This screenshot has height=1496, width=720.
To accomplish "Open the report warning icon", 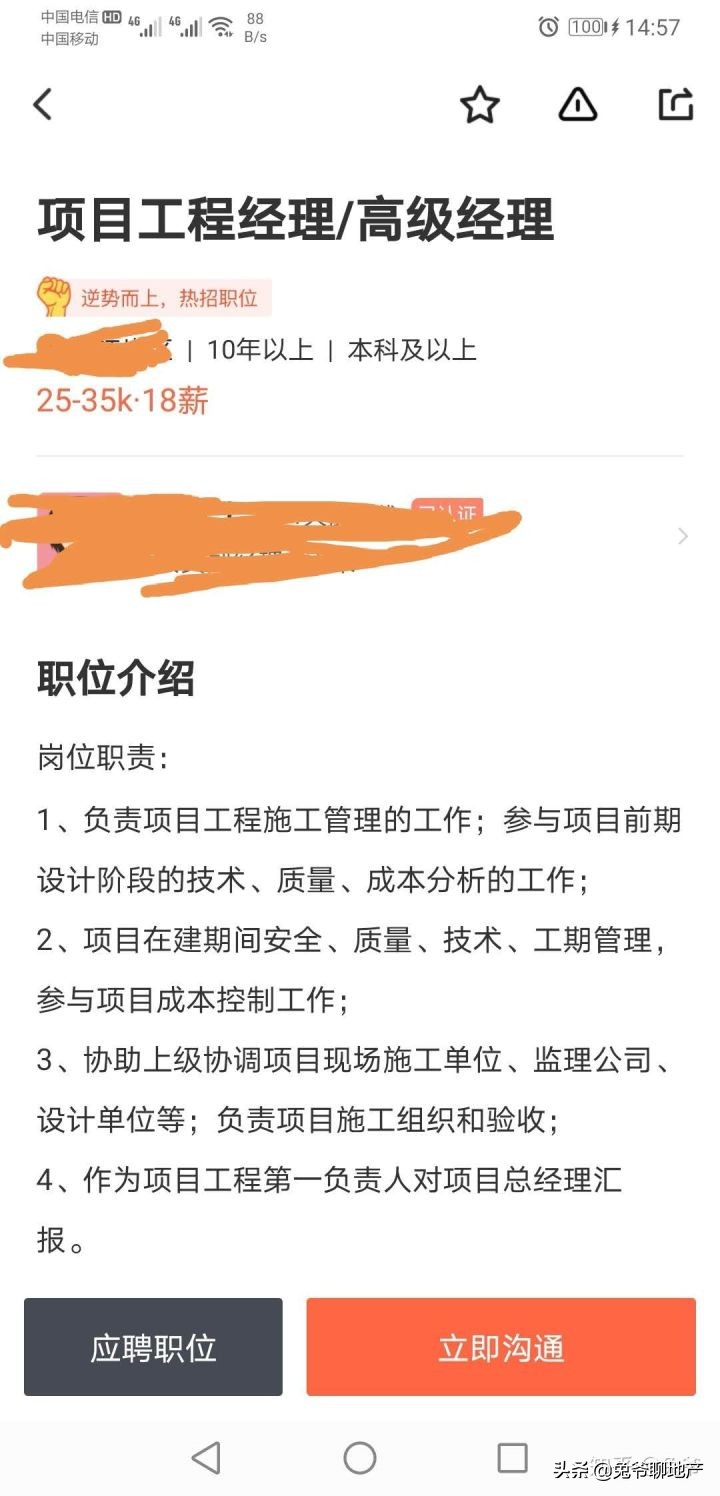I will tap(578, 103).
